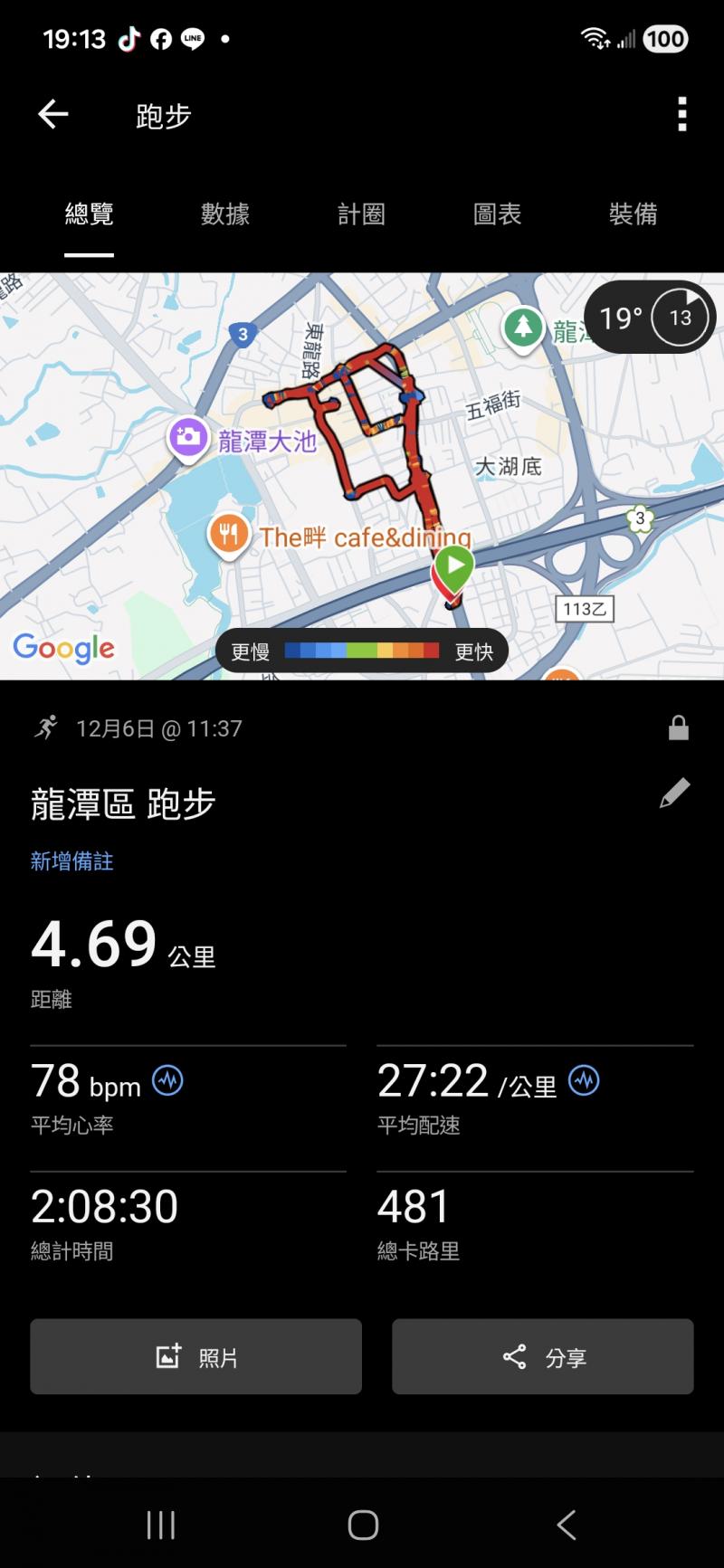Edit the activity name with pencil icon
The image size is (724, 1568).
point(674,794)
